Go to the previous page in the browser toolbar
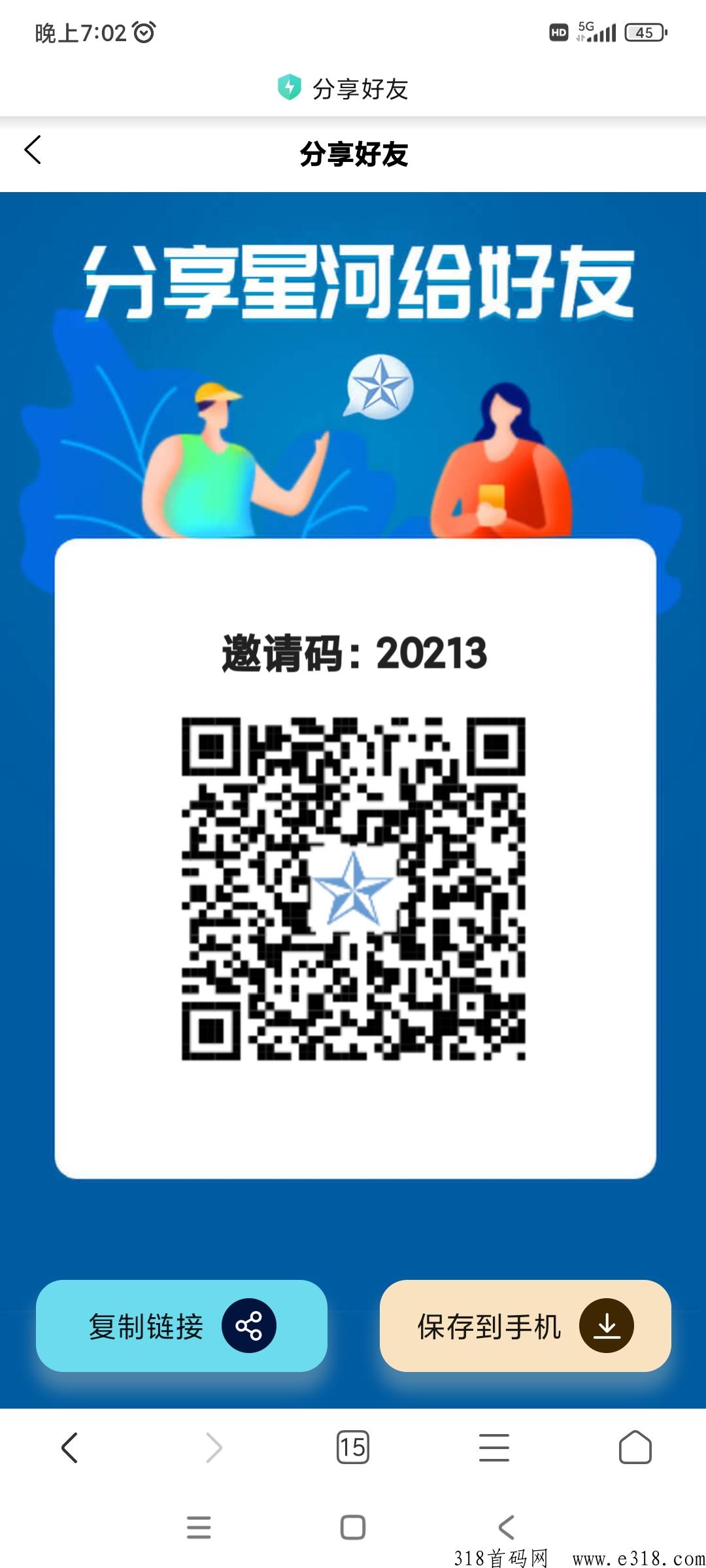 70,1447
